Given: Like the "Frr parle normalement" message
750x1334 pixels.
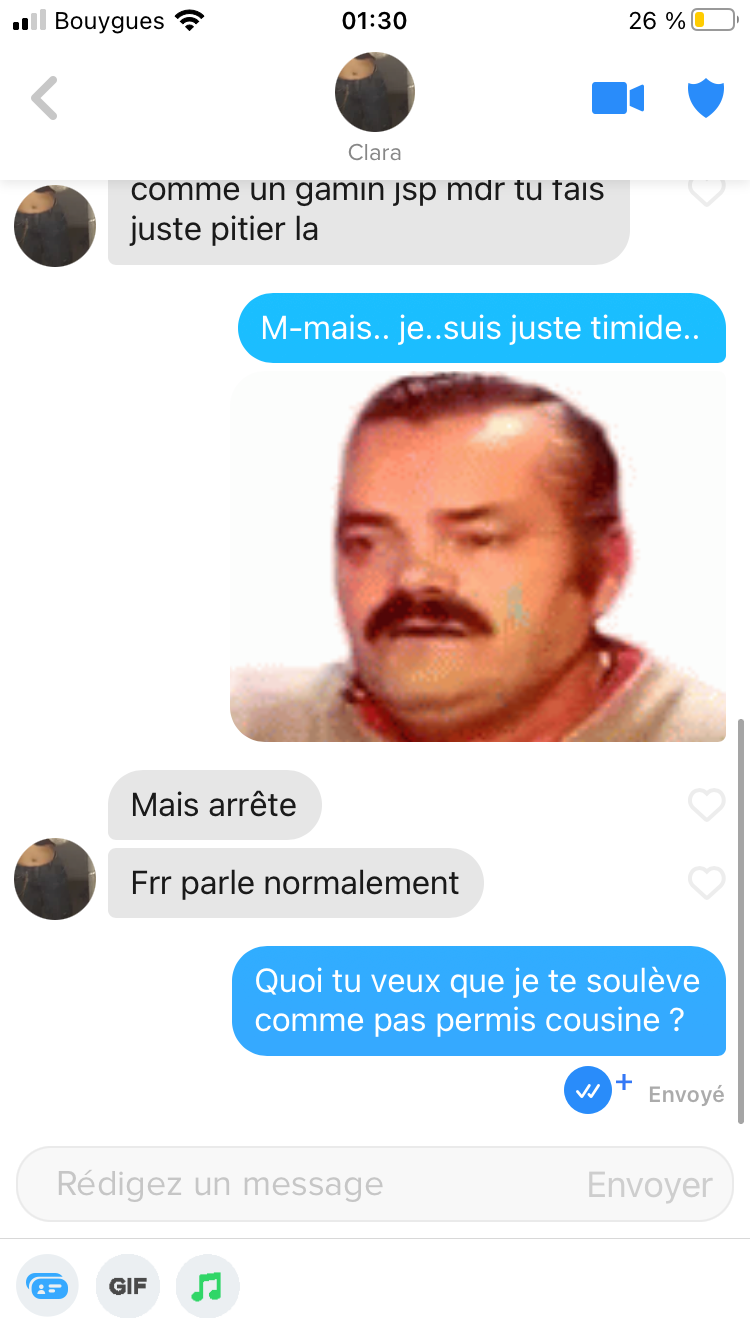Looking at the screenshot, I should tap(707, 882).
